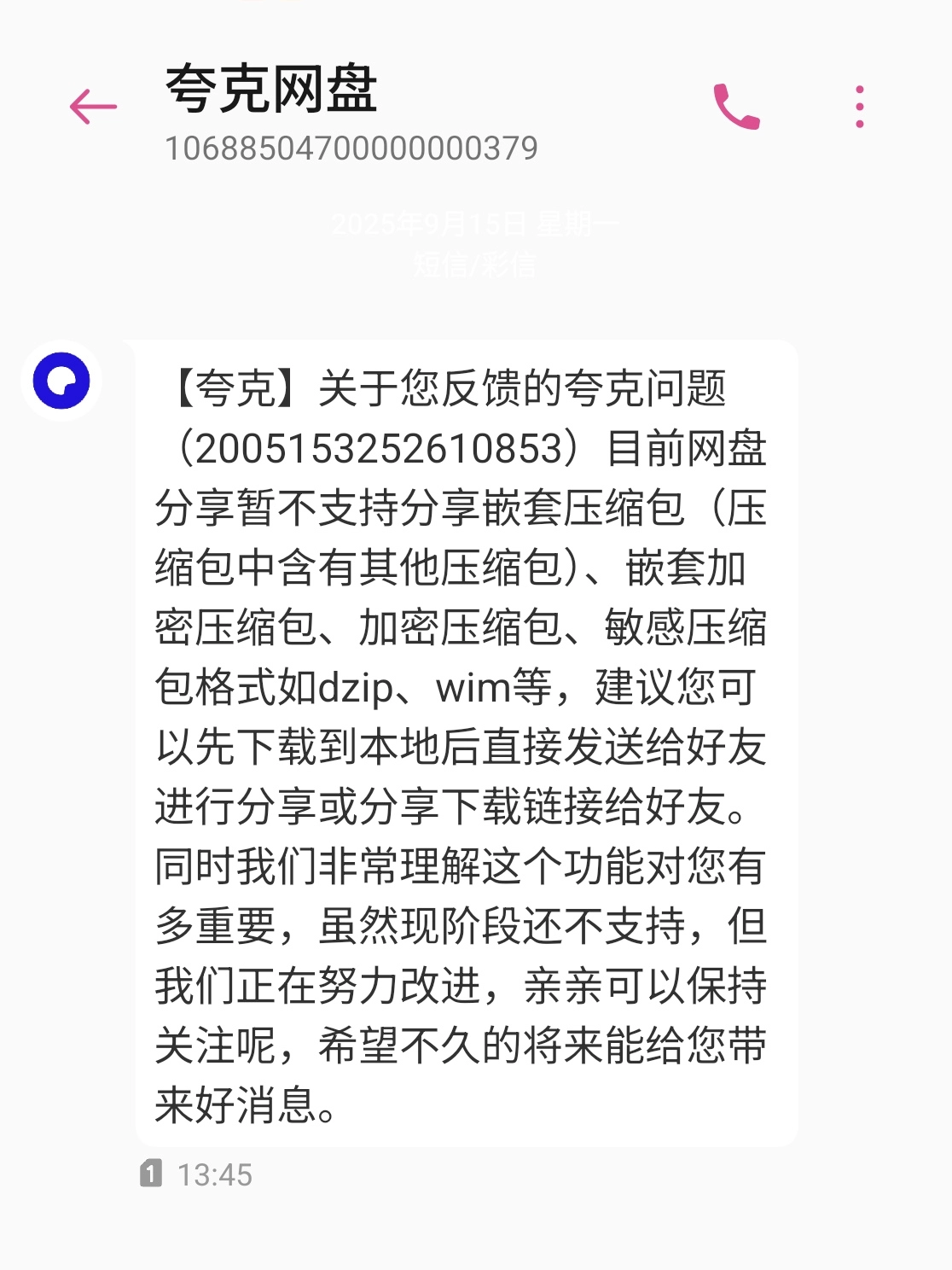
Task: Go back using the pink arrow
Action: (93, 107)
